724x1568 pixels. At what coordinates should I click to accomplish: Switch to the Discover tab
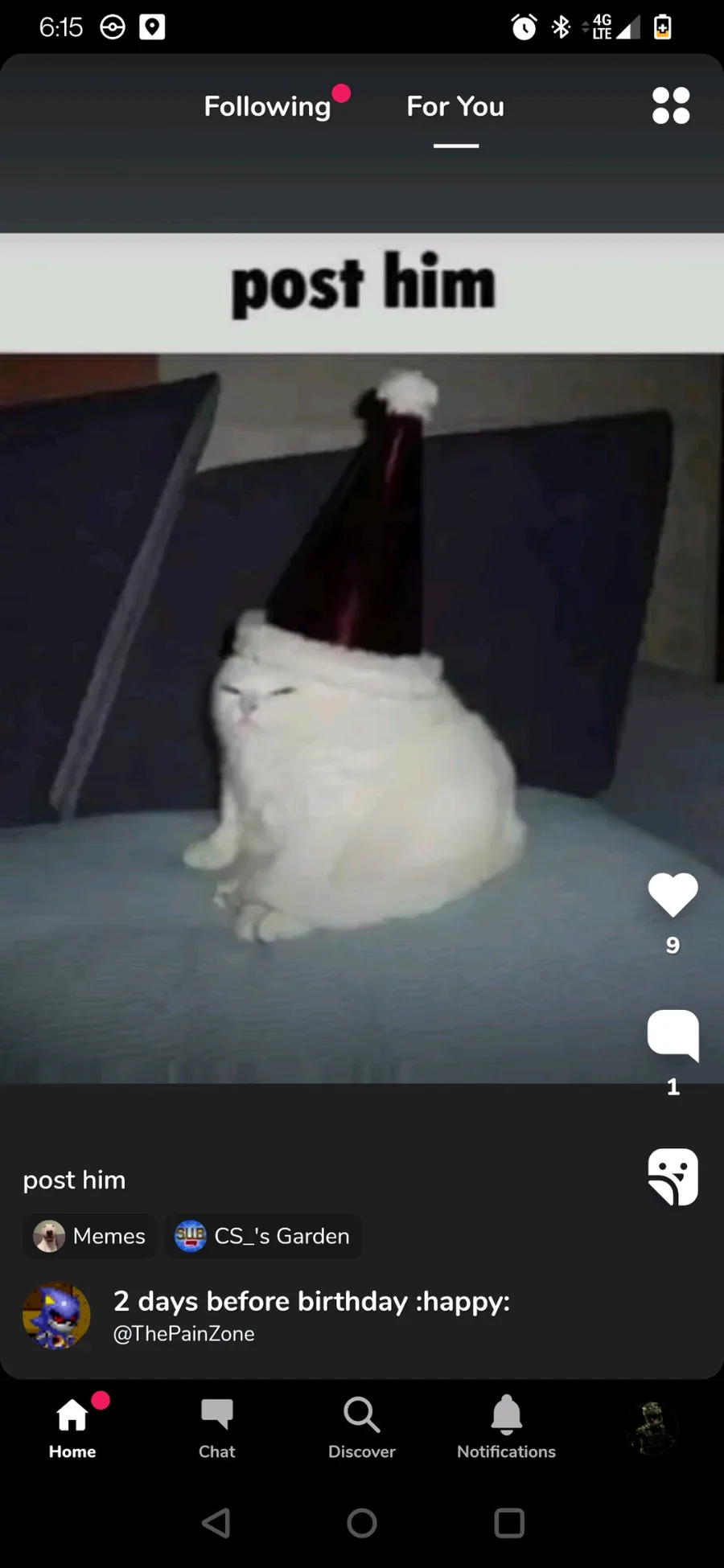(362, 1429)
